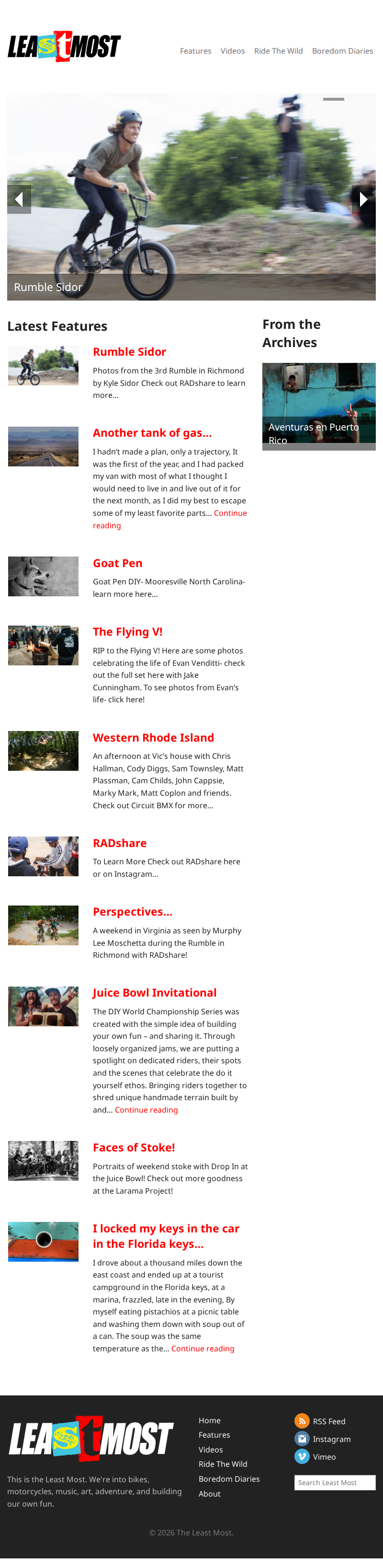Open Boredom Diaries in the top navigation
The width and height of the screenshot is (383, 1568).
point(342,51)
